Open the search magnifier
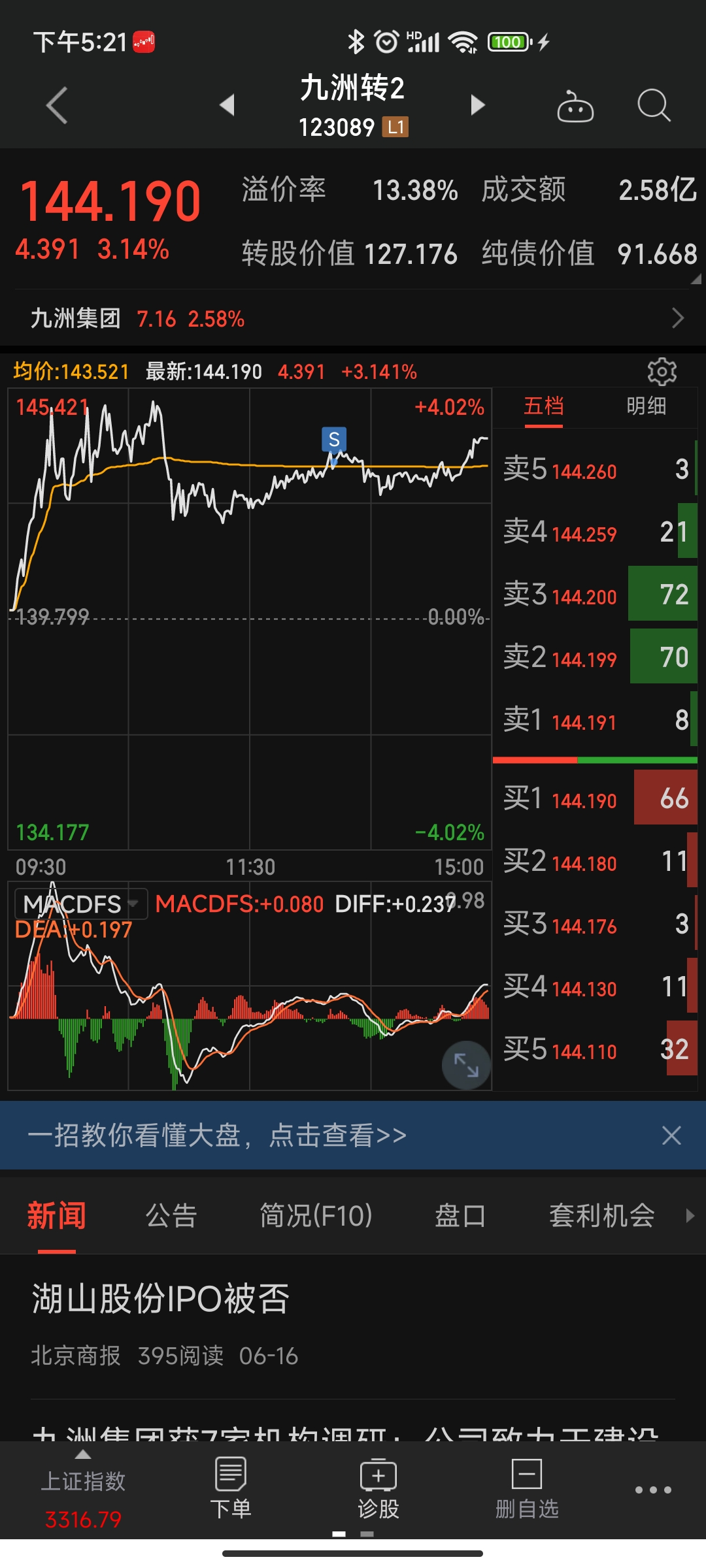Image resolution: width=706 pixels, height=1568 pixels. click(653, 105)
